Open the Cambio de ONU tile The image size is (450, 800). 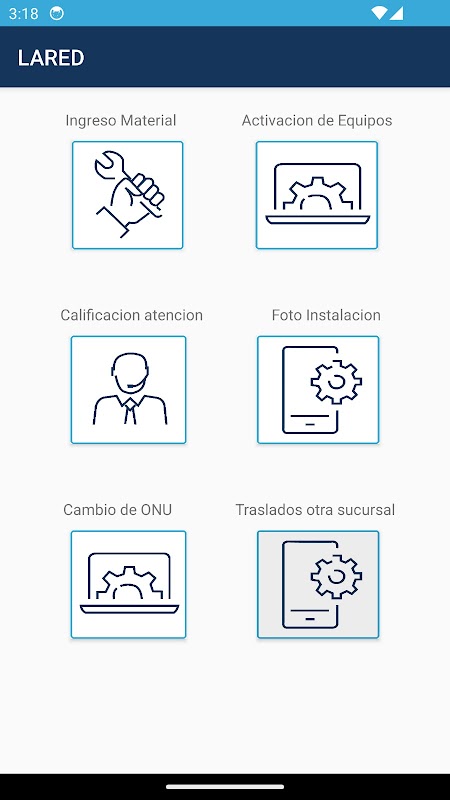[129, 585]
